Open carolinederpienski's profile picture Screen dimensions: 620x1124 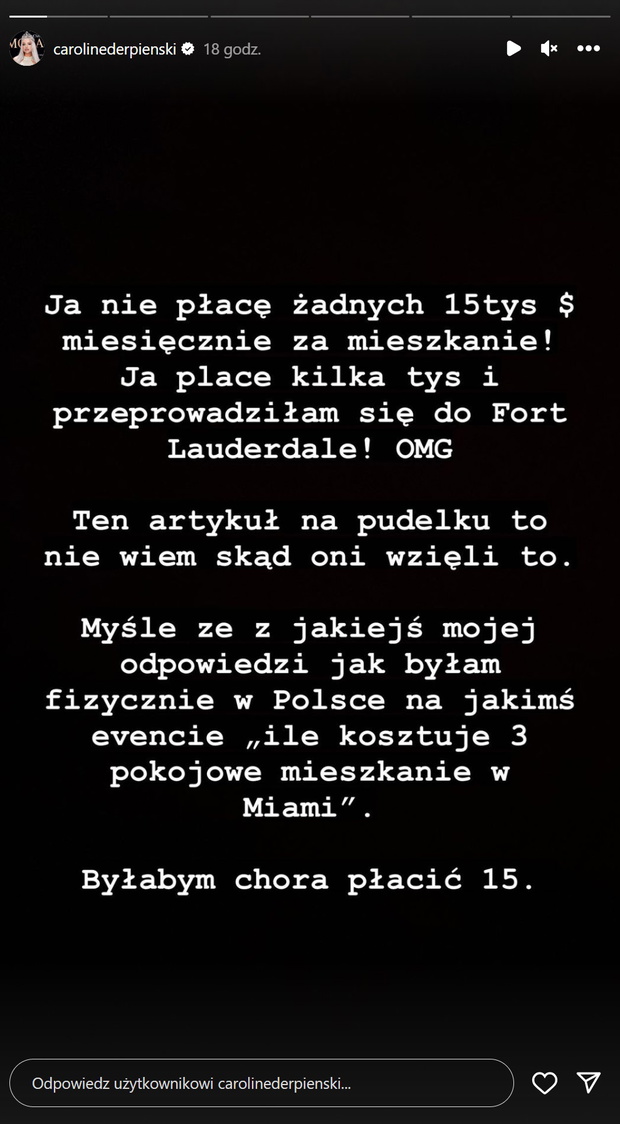[27, 49]
